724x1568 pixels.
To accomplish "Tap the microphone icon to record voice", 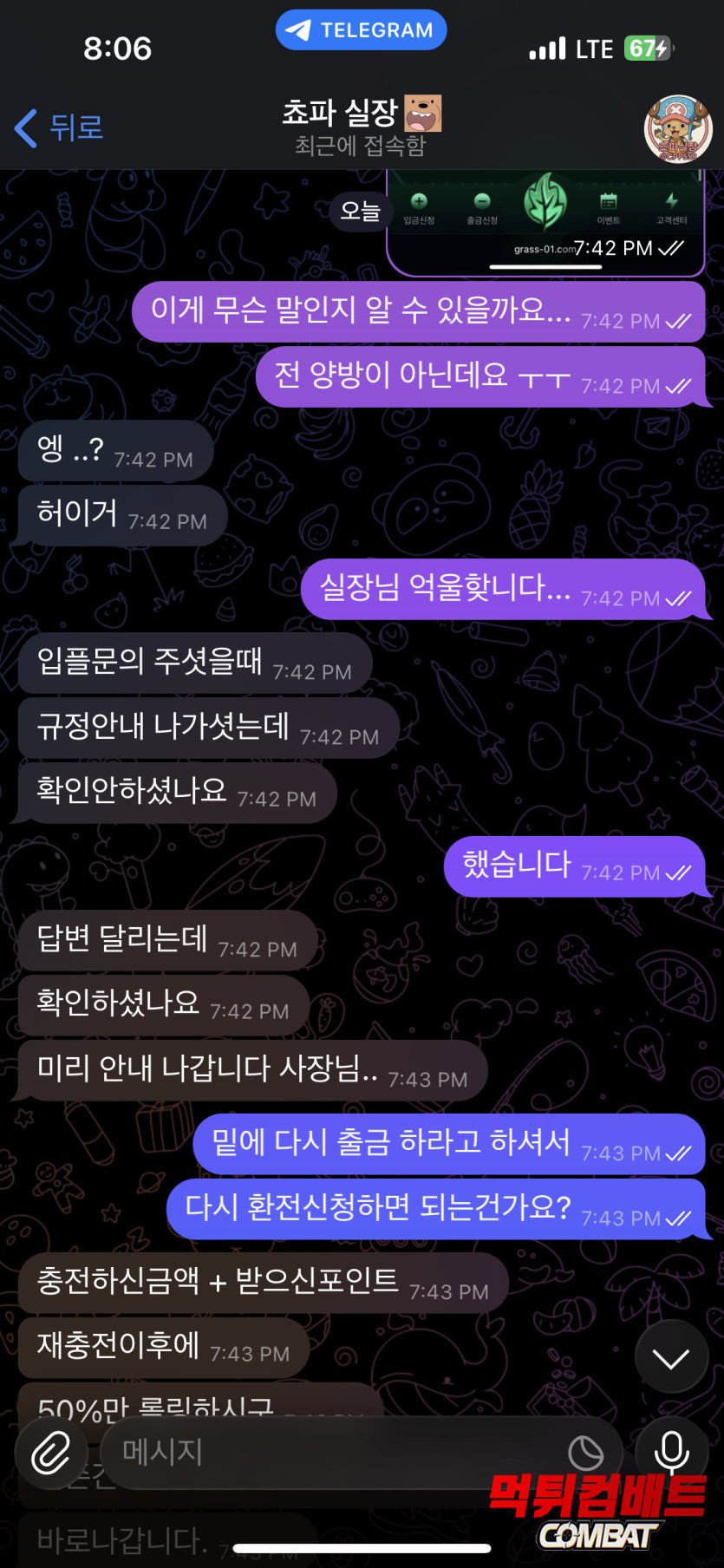I will [x=671, y=1454].
